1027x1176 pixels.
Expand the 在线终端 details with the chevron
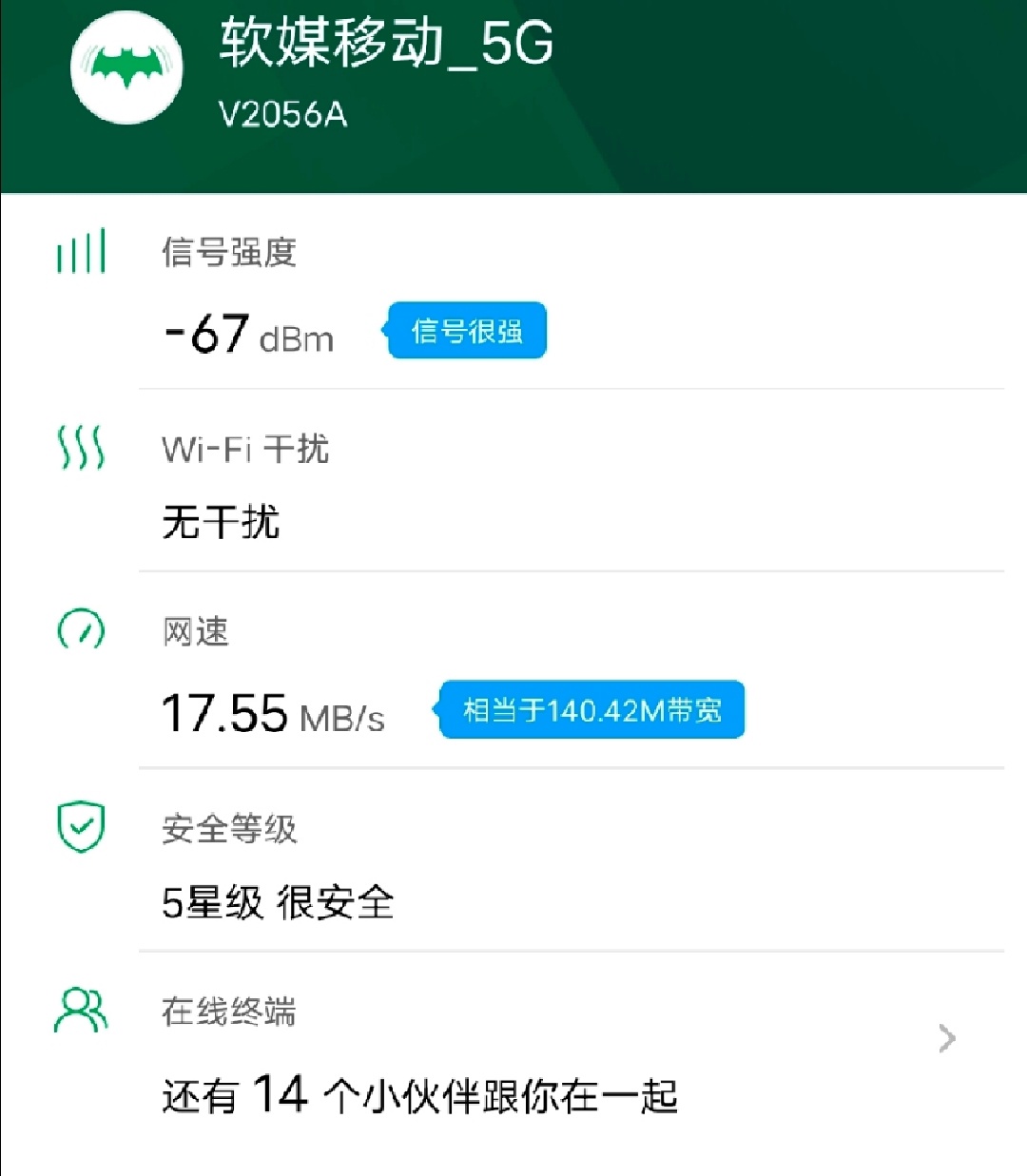coord(945,1038)
